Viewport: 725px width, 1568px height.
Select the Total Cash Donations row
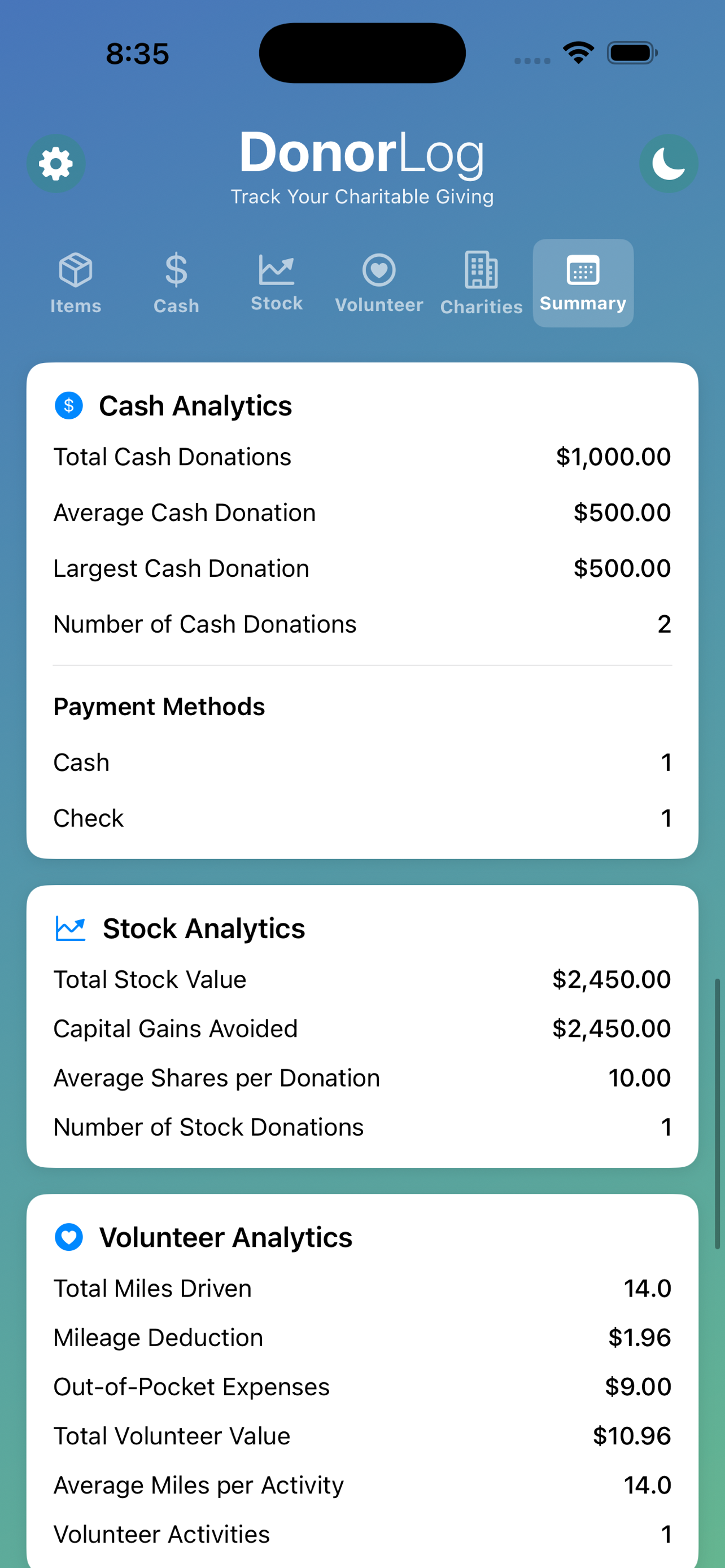tap(362, 457)
